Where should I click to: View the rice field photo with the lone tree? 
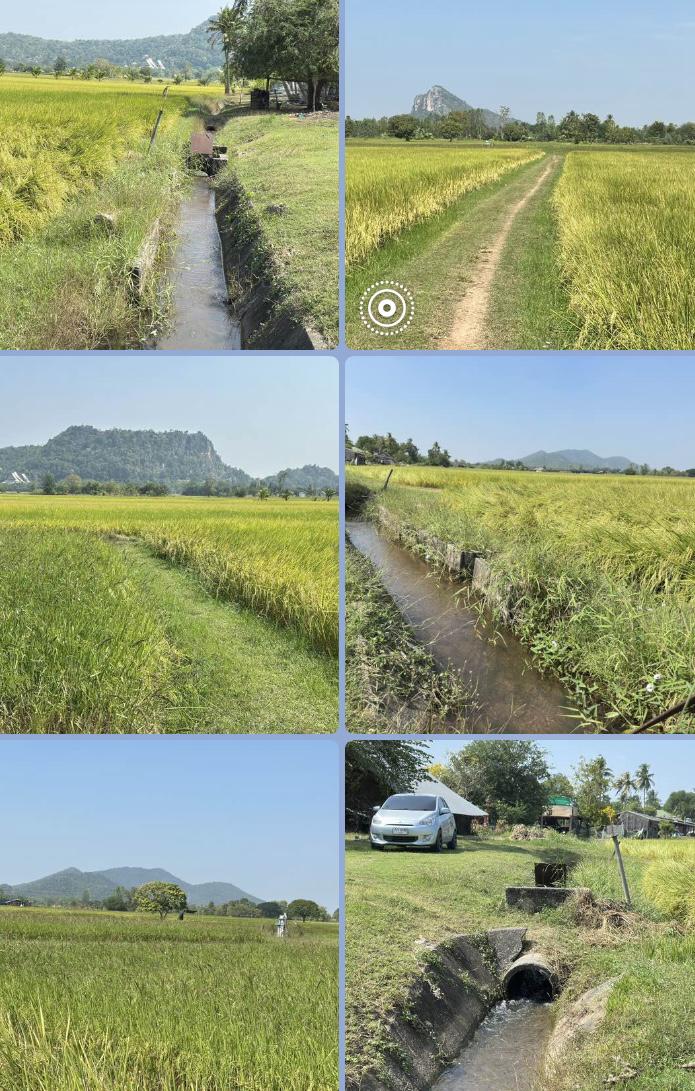point(169,915)
